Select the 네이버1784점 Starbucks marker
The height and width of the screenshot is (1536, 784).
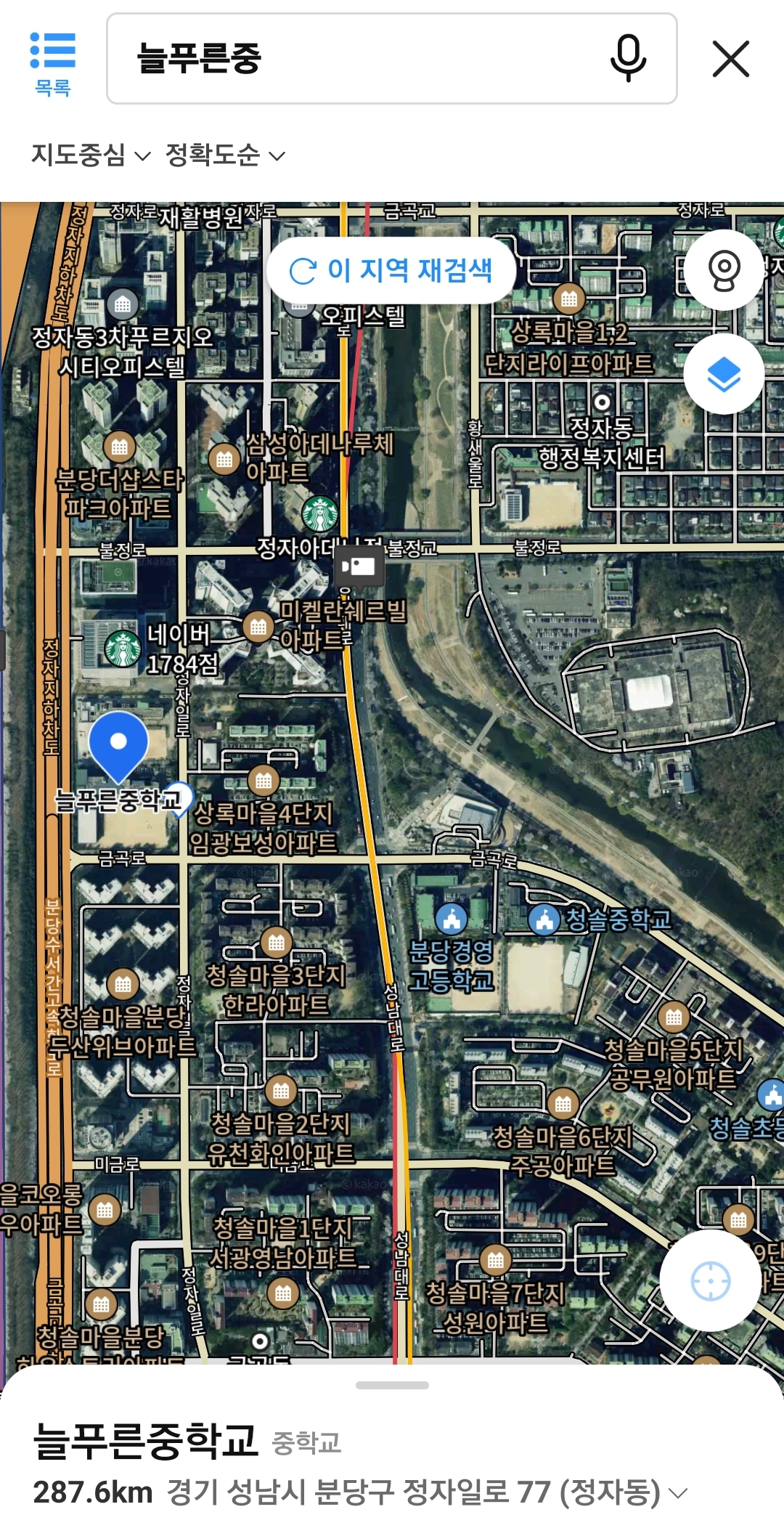coord(123,649)
